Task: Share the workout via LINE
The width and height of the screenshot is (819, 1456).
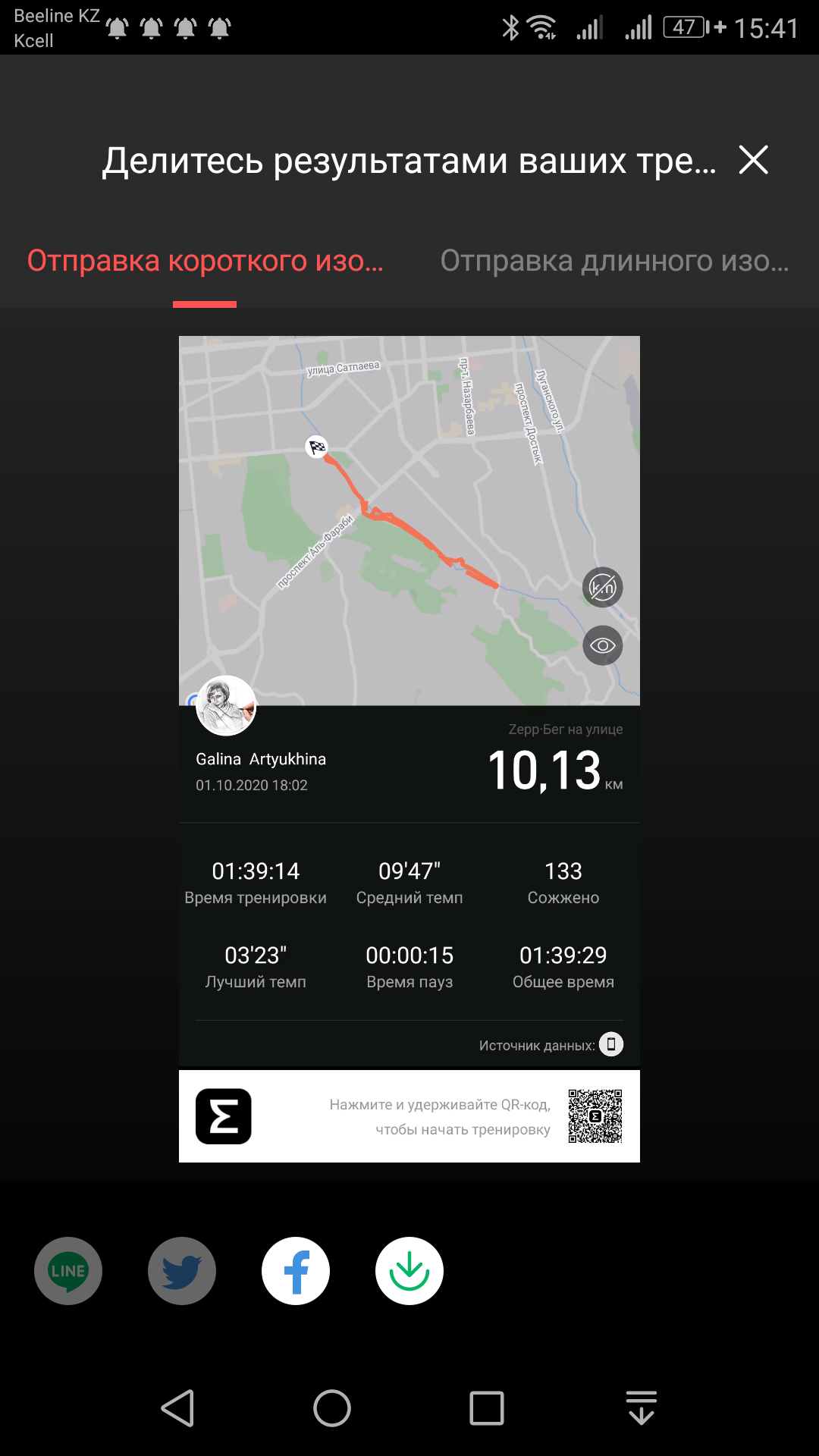Action: (68, 1271)
